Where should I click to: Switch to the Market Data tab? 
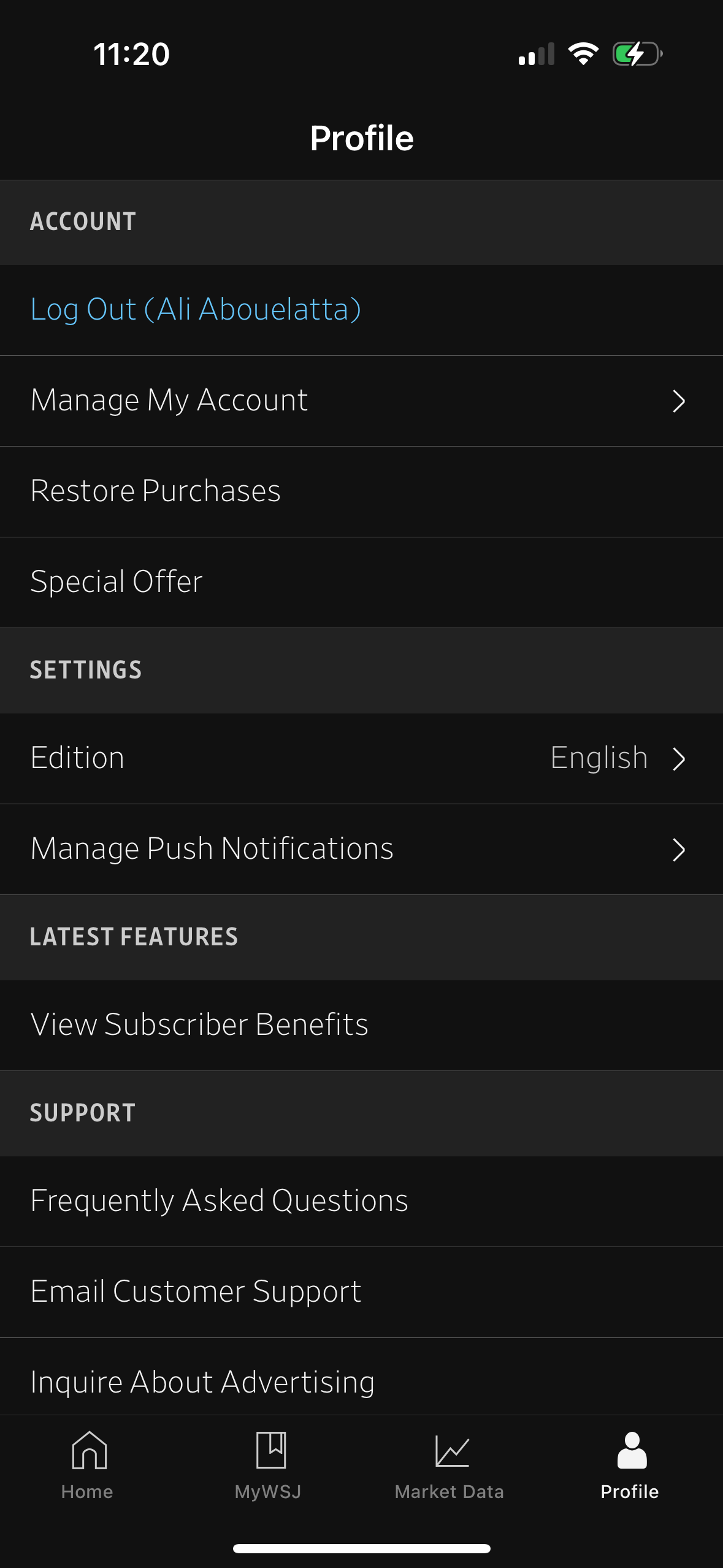click(x=449, y=1472)
